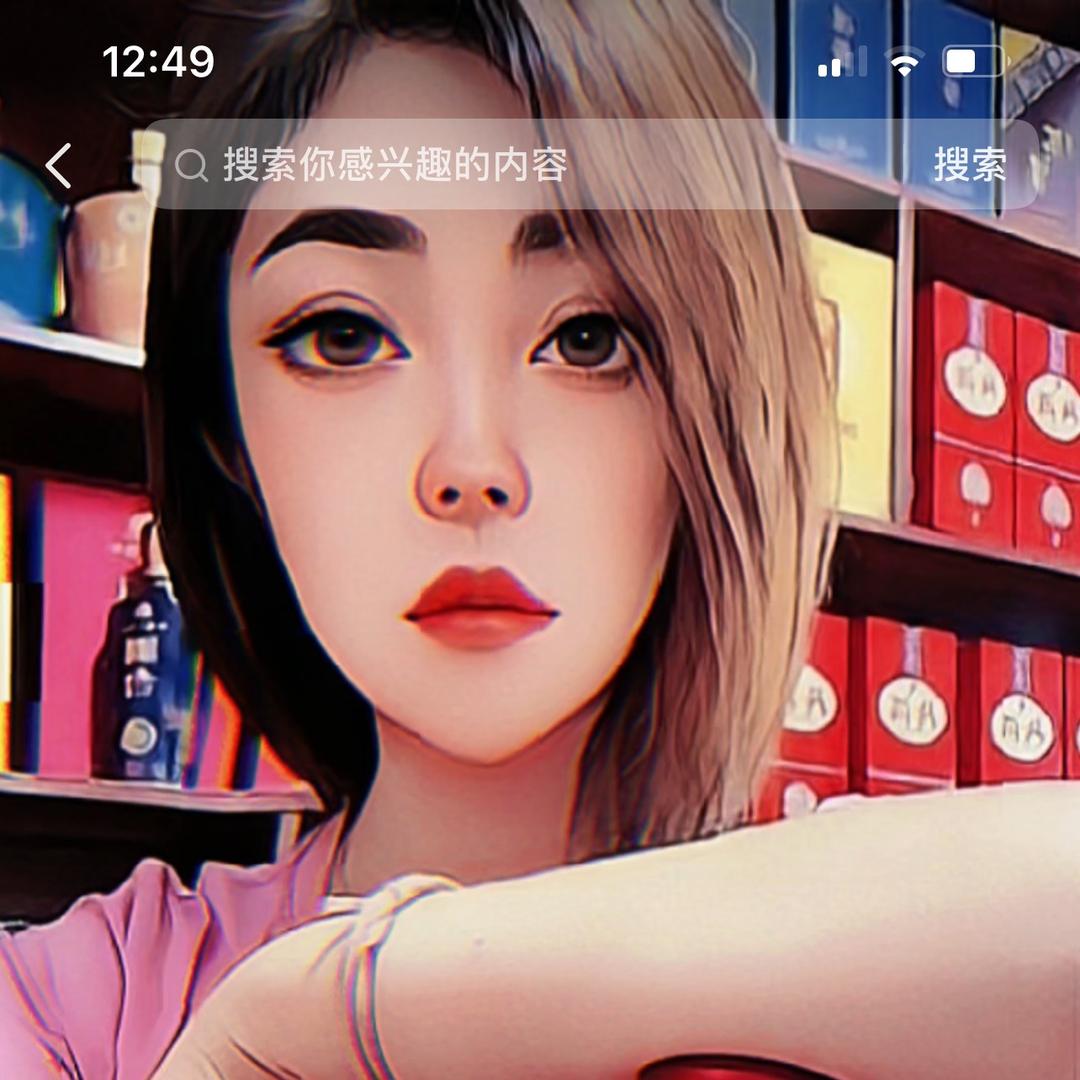Tap the 搜索 button
Screen dimensions: 1080x1080
[968, 165]
